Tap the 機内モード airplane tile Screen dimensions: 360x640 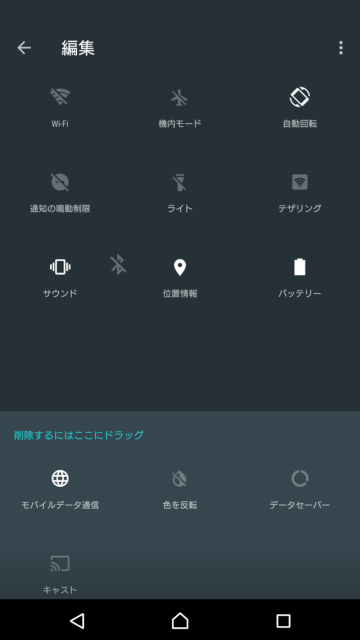(x=180, y=108)
